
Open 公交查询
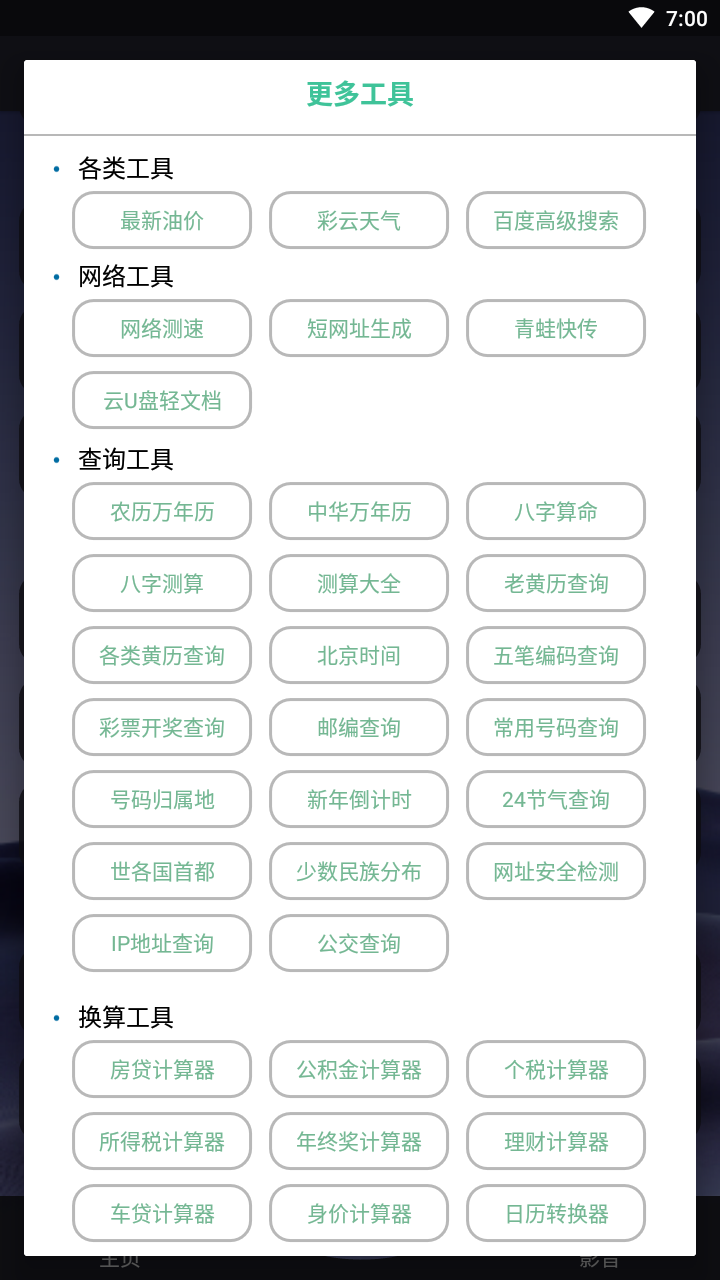click(x=359, y=943)
